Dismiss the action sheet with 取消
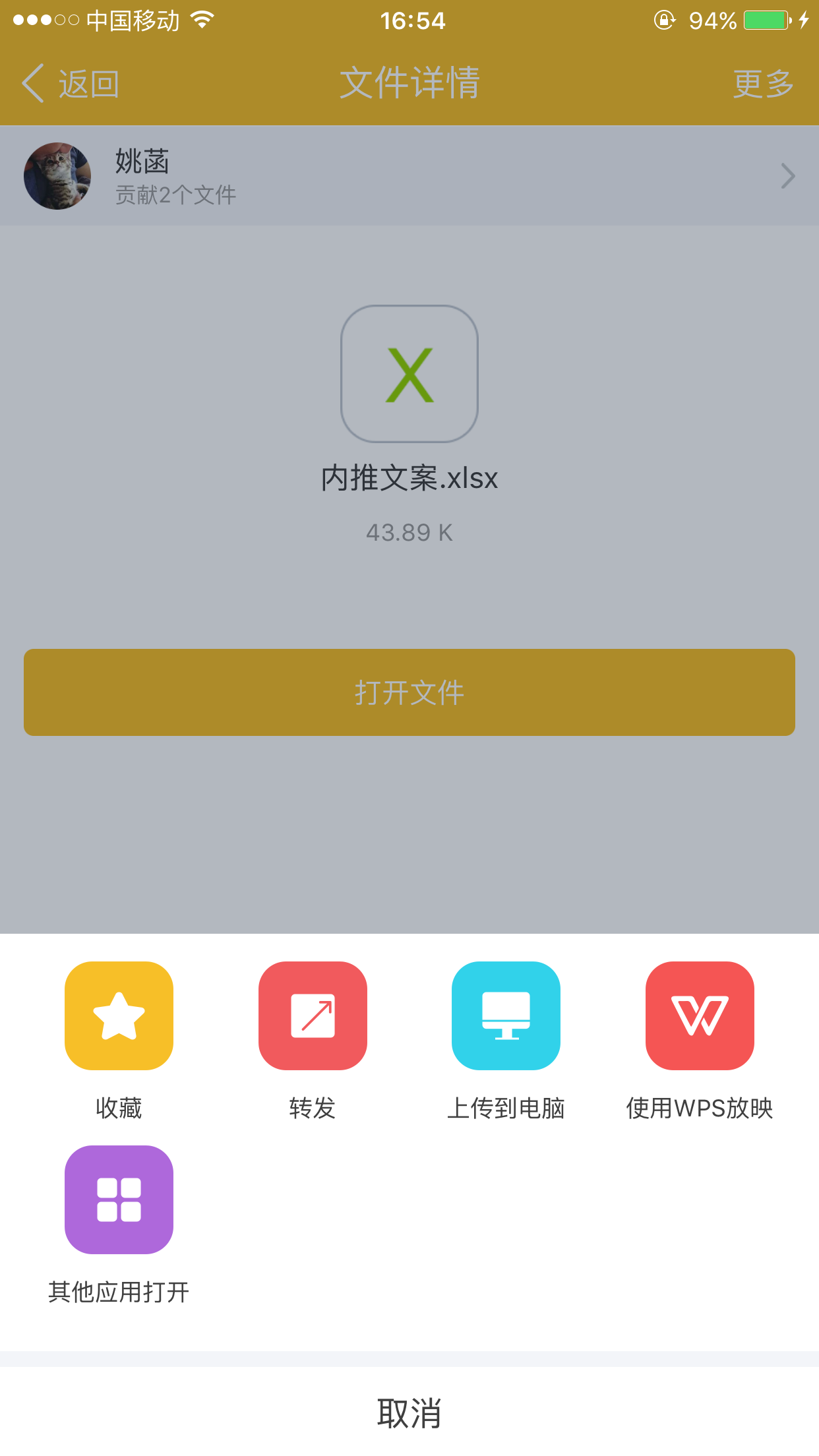Viewport: 819px width, 1456px height. point(409,1412)
